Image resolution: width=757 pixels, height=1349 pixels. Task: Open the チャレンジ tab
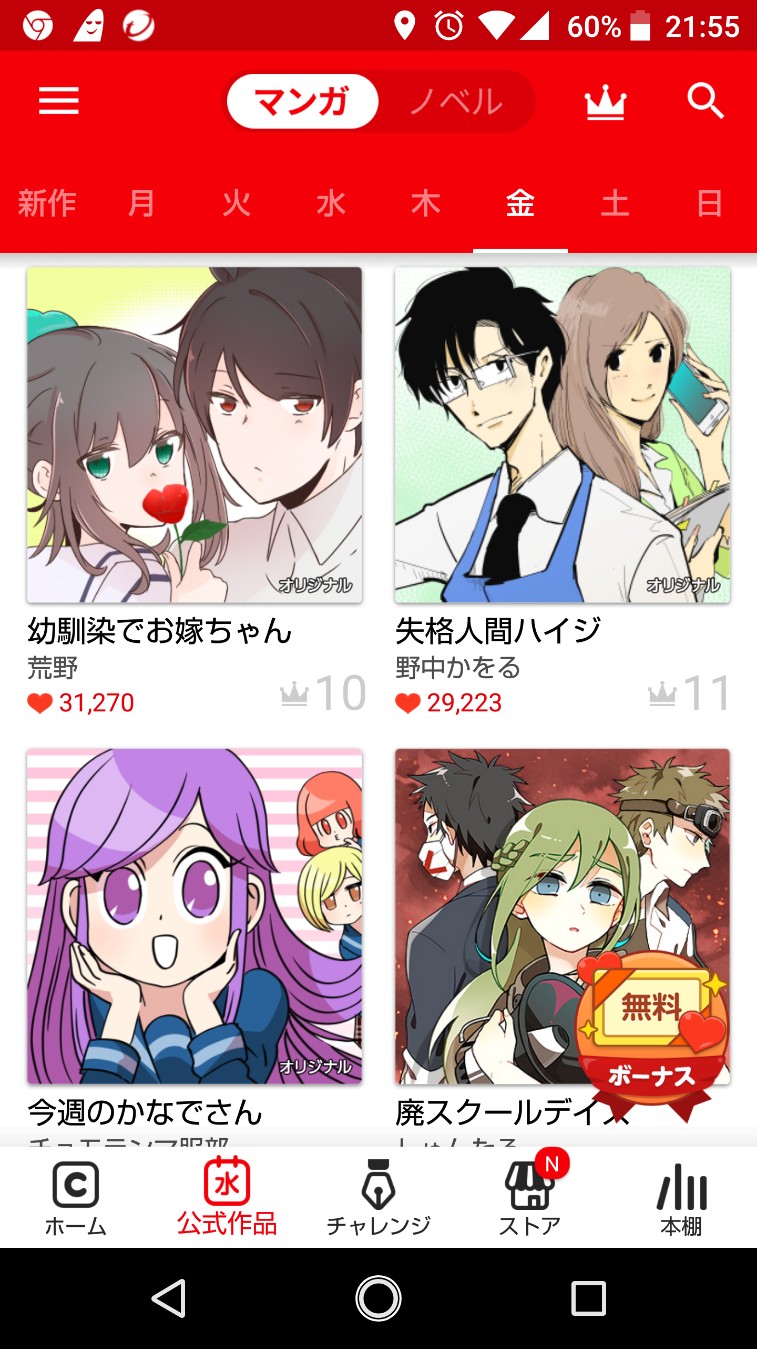tap(378, 1198)
